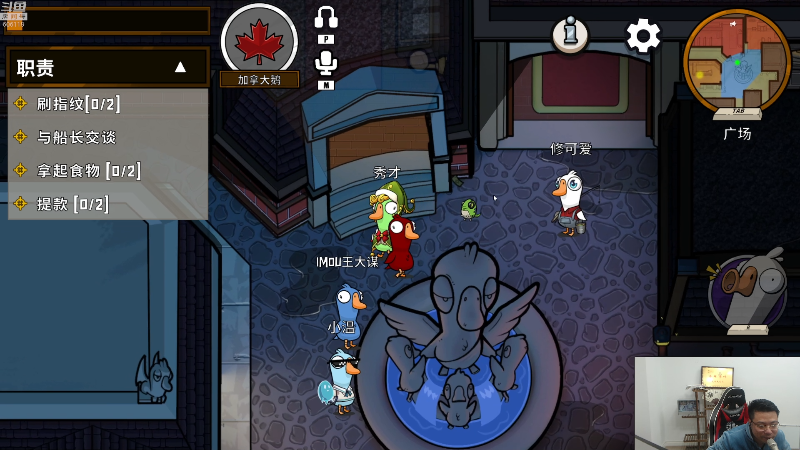
Task: Toggle the headphones audio icon
Action: (326, 18)
